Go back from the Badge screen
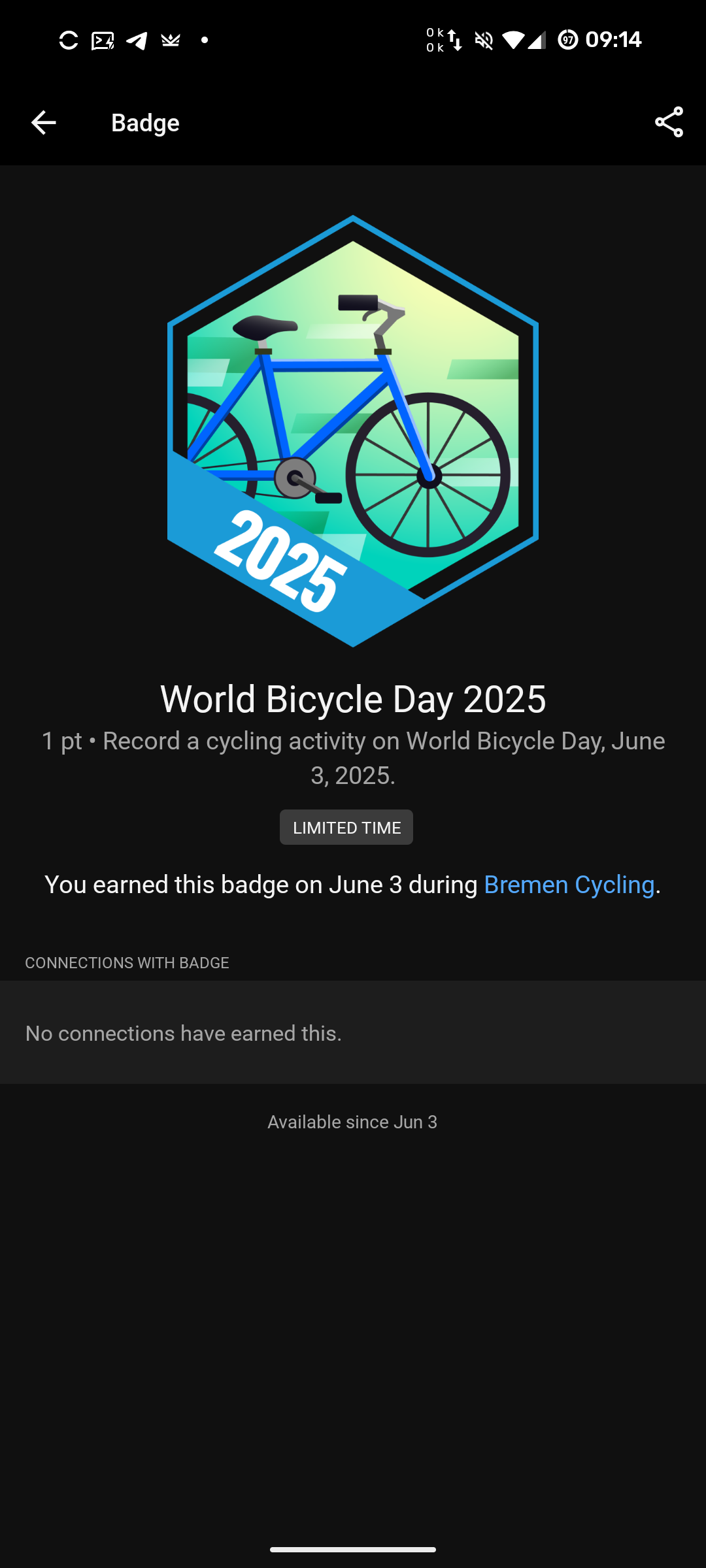 pos(43,122)
